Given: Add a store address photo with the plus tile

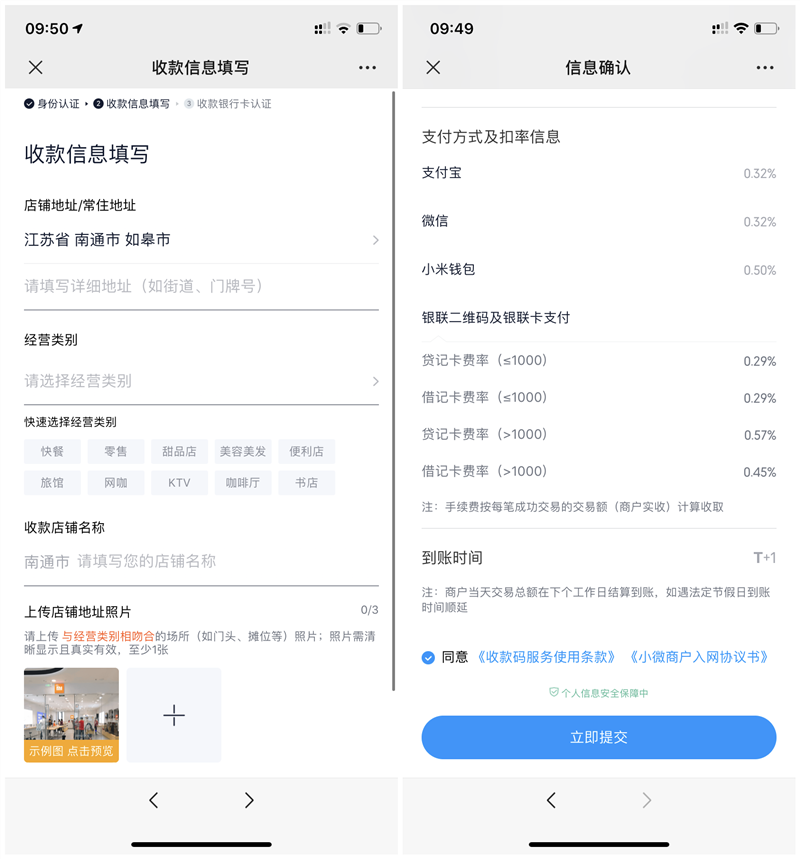Looking at the screenshot, I should 174,714.
